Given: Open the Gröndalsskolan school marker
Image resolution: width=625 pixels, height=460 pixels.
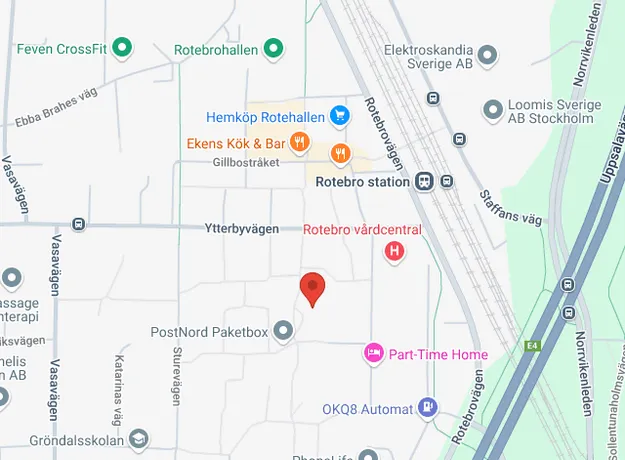Looking at the screenshot, I should (138, 438).
